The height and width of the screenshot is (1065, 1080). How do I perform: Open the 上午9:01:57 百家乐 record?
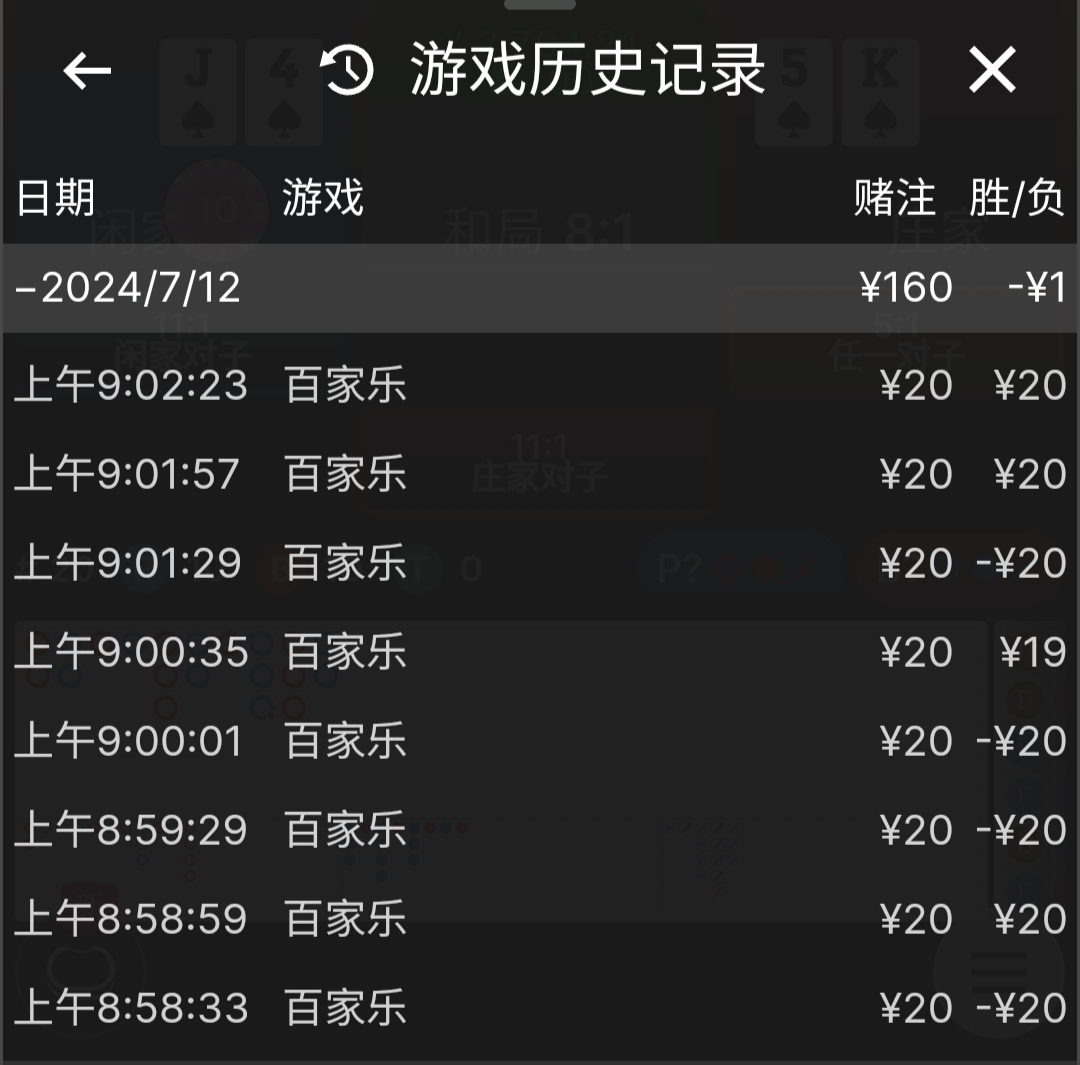[x=540, y=474]
